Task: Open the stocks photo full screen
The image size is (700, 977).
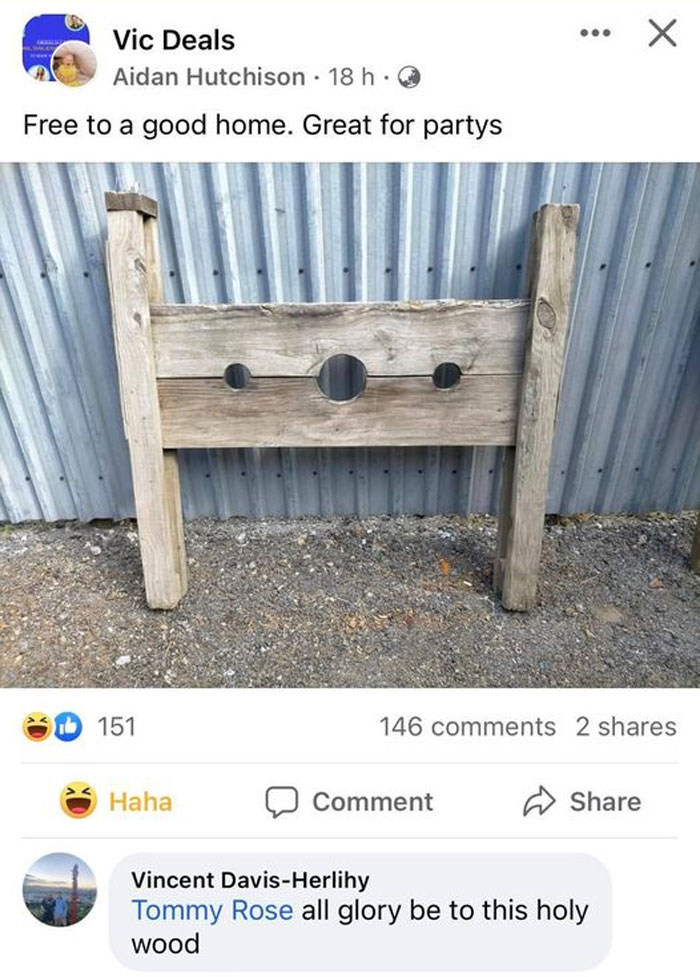Action: [350, 424]
